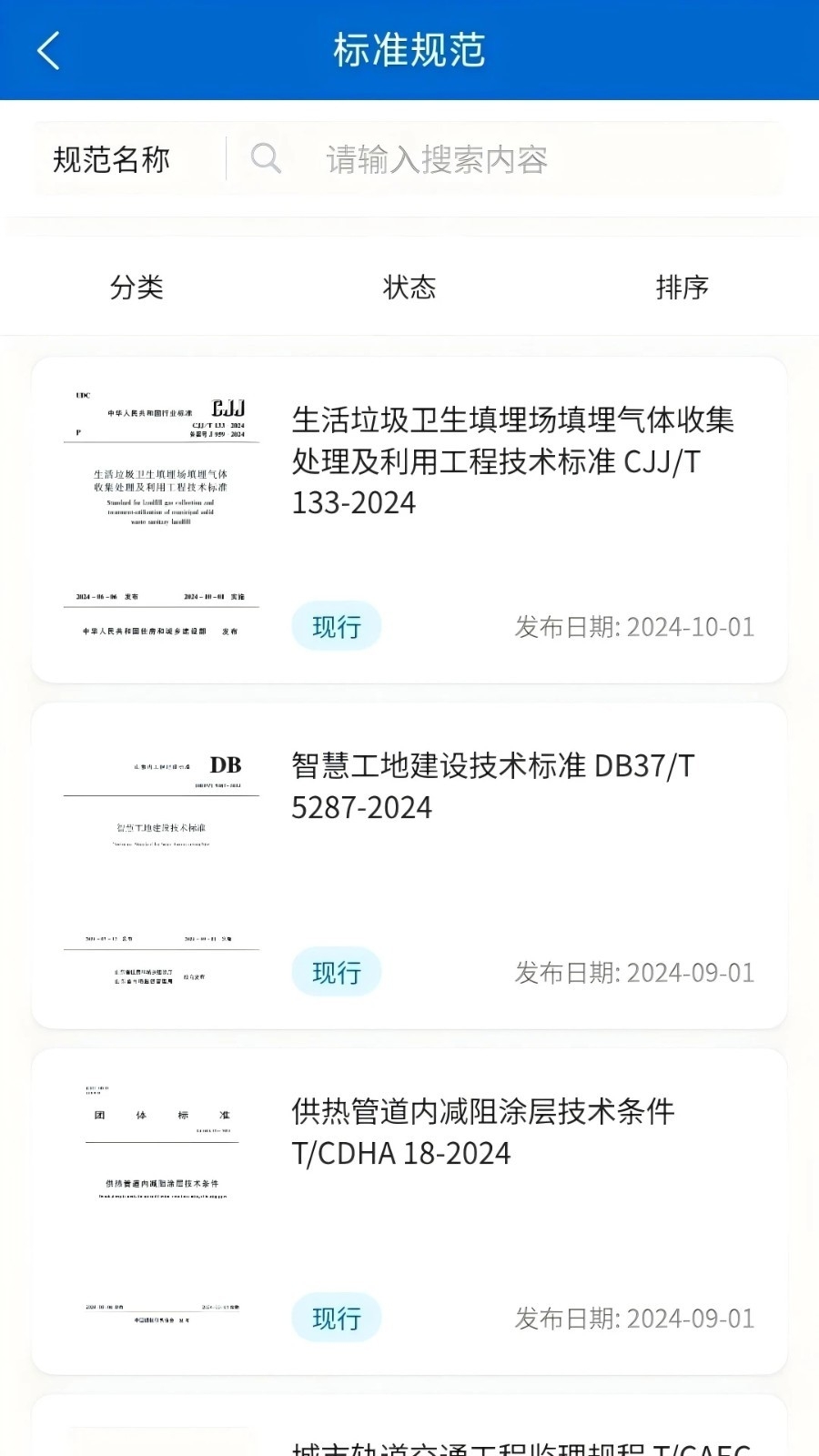Go back using the top-left arrow
The height and width of the screenshot is (1456, 819).
point(49,51)
